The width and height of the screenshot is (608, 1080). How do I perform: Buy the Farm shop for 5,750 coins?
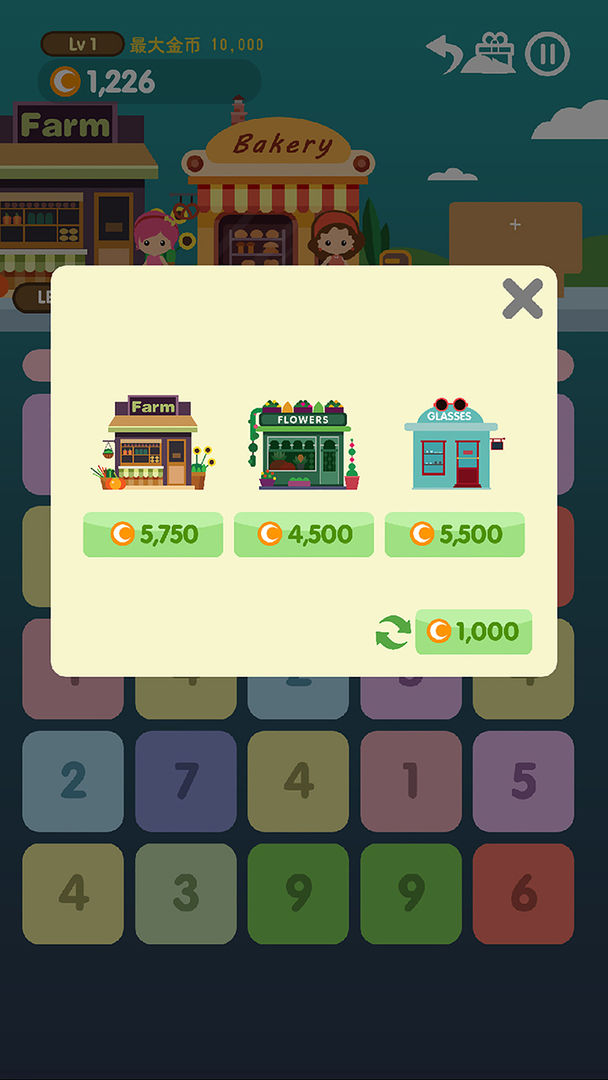pyautogui.click(x=153, y=534)
